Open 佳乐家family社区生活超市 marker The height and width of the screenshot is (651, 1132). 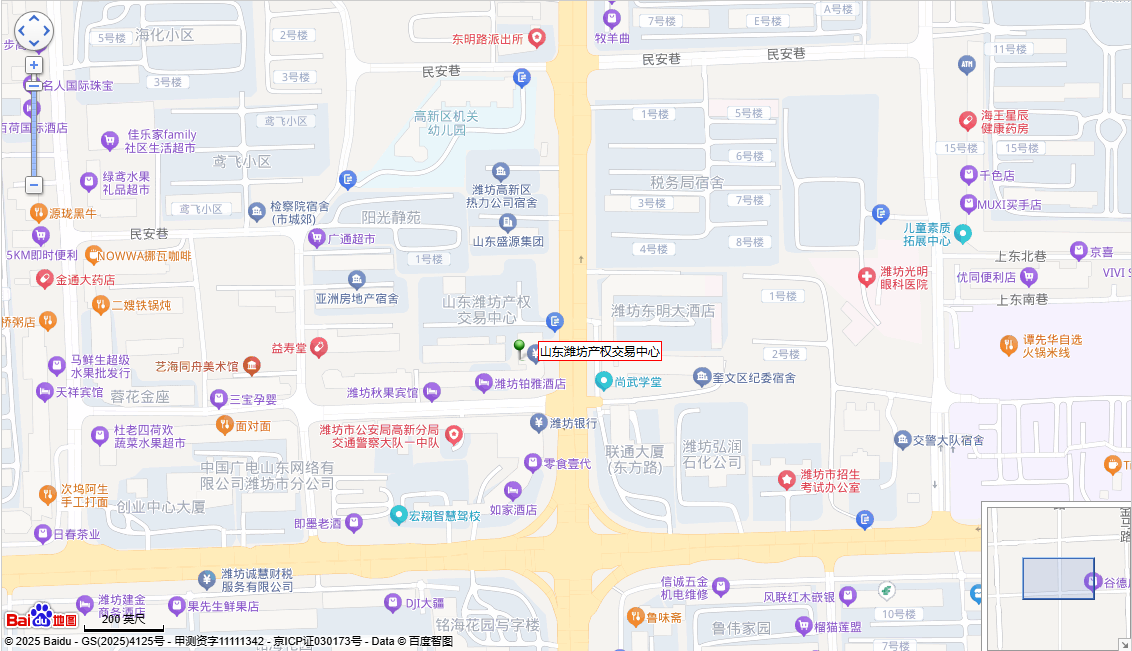[x=110, y=141]
